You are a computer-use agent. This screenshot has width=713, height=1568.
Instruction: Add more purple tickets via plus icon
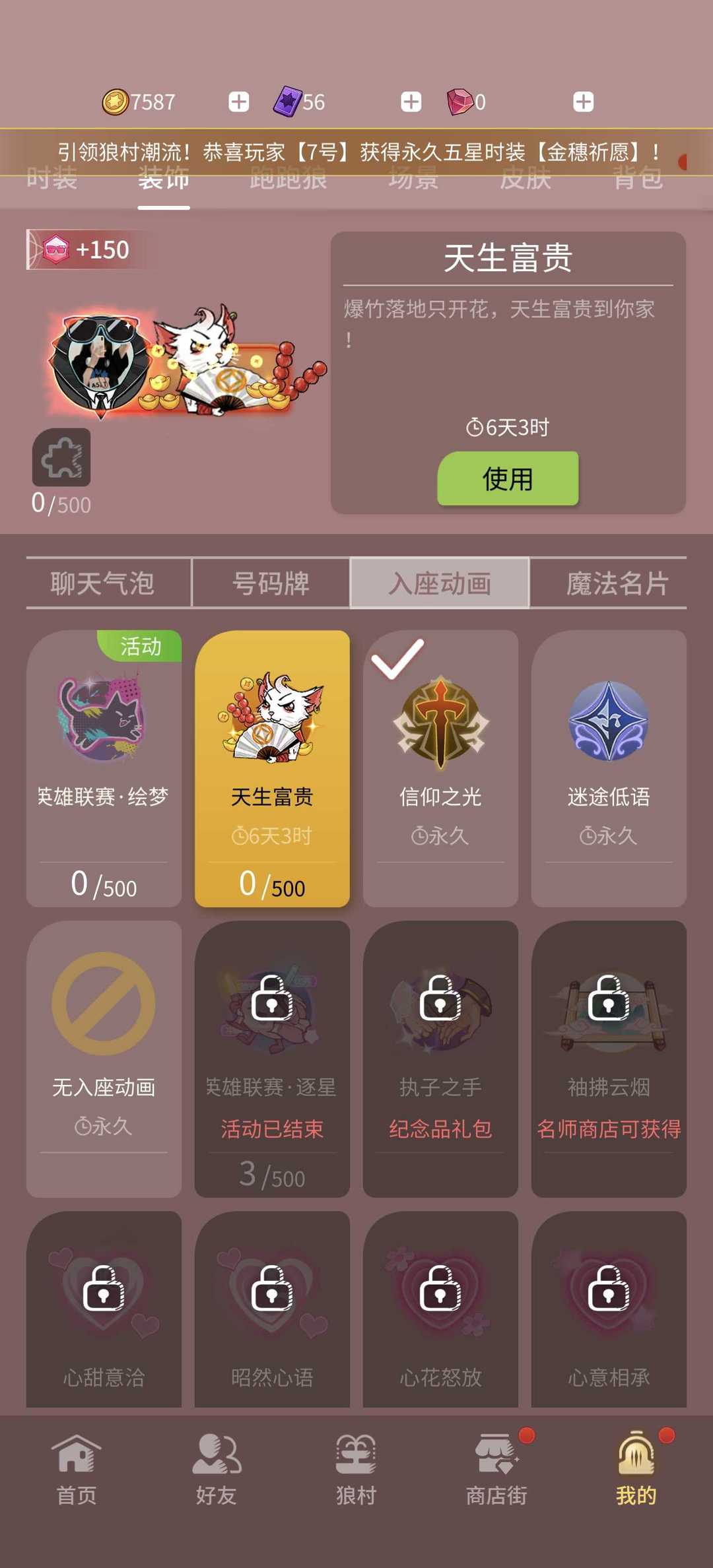point(411,102)
